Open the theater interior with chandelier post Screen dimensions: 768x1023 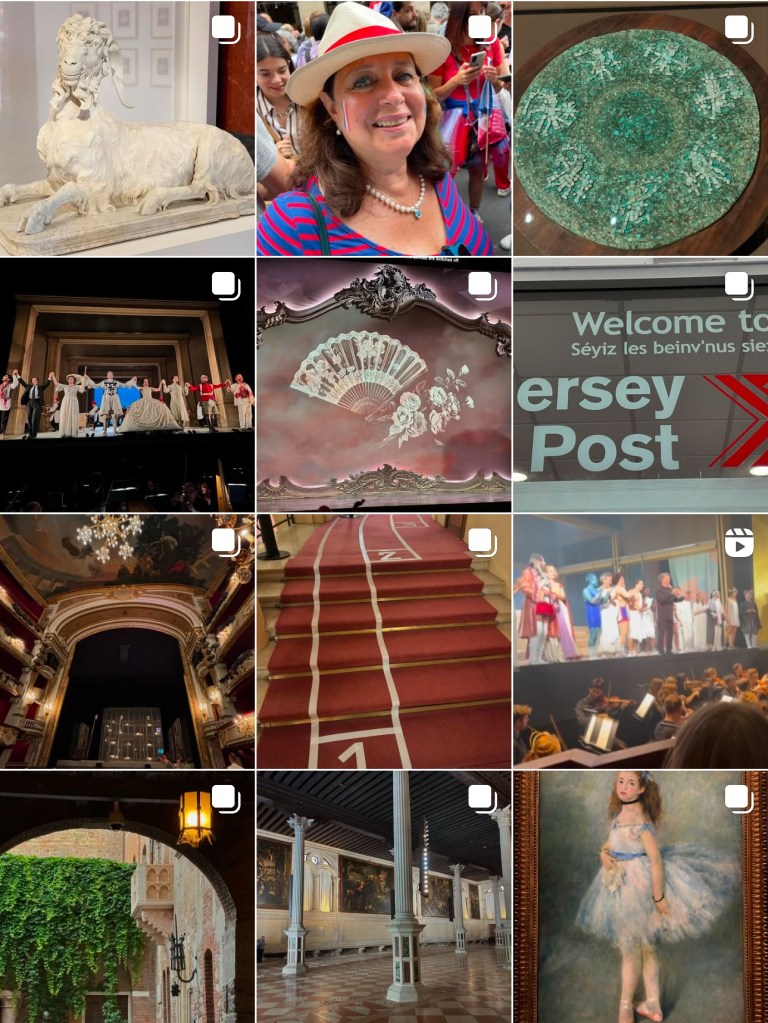pos(127,641)
